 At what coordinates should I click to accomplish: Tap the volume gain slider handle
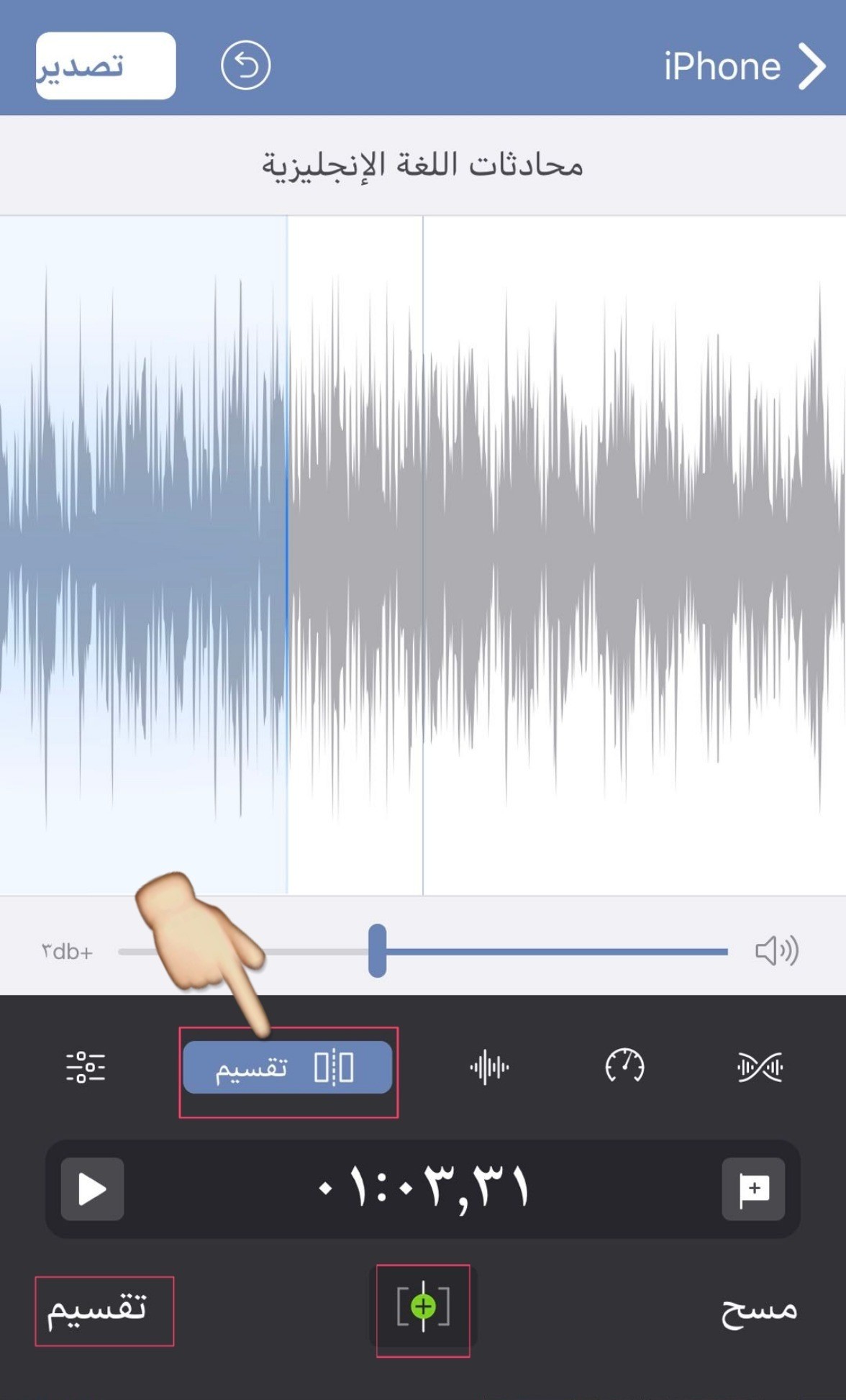coord(378,950)
